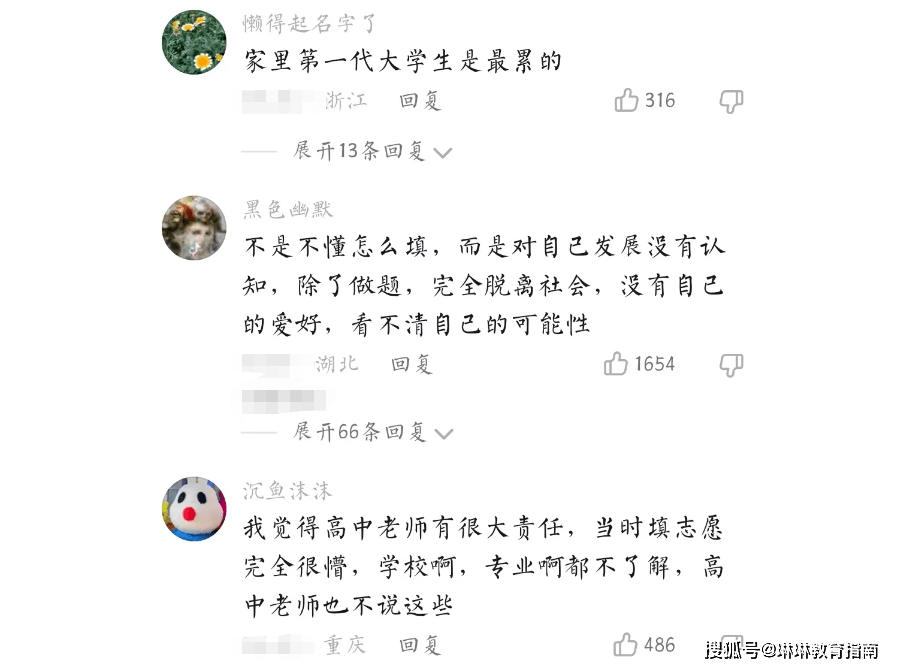897x669 pixels.
Task: Dislike the comment by 懒得起名字了
Action: (x=732, y=100)
